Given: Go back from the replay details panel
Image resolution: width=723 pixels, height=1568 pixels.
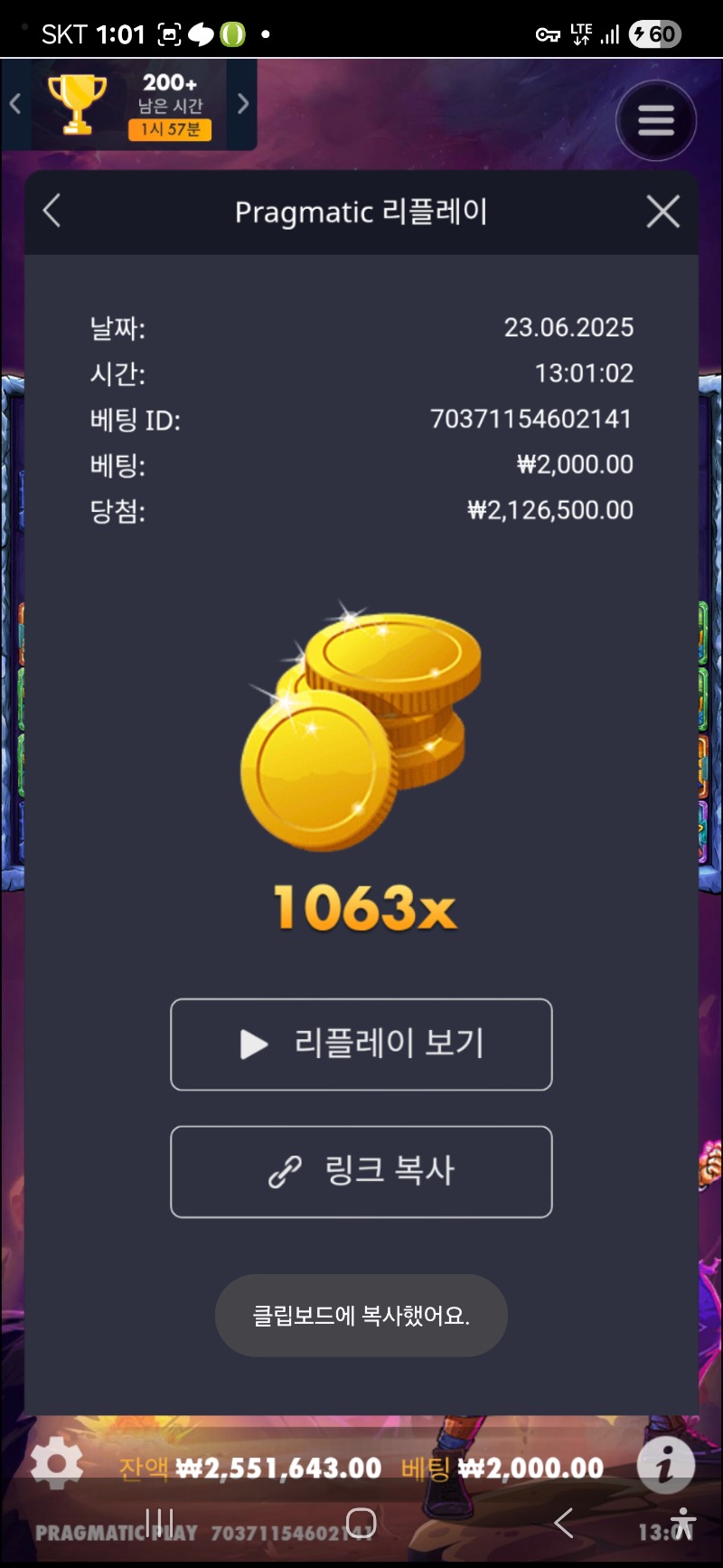Looking at the screenshot, I should [52, 212].
